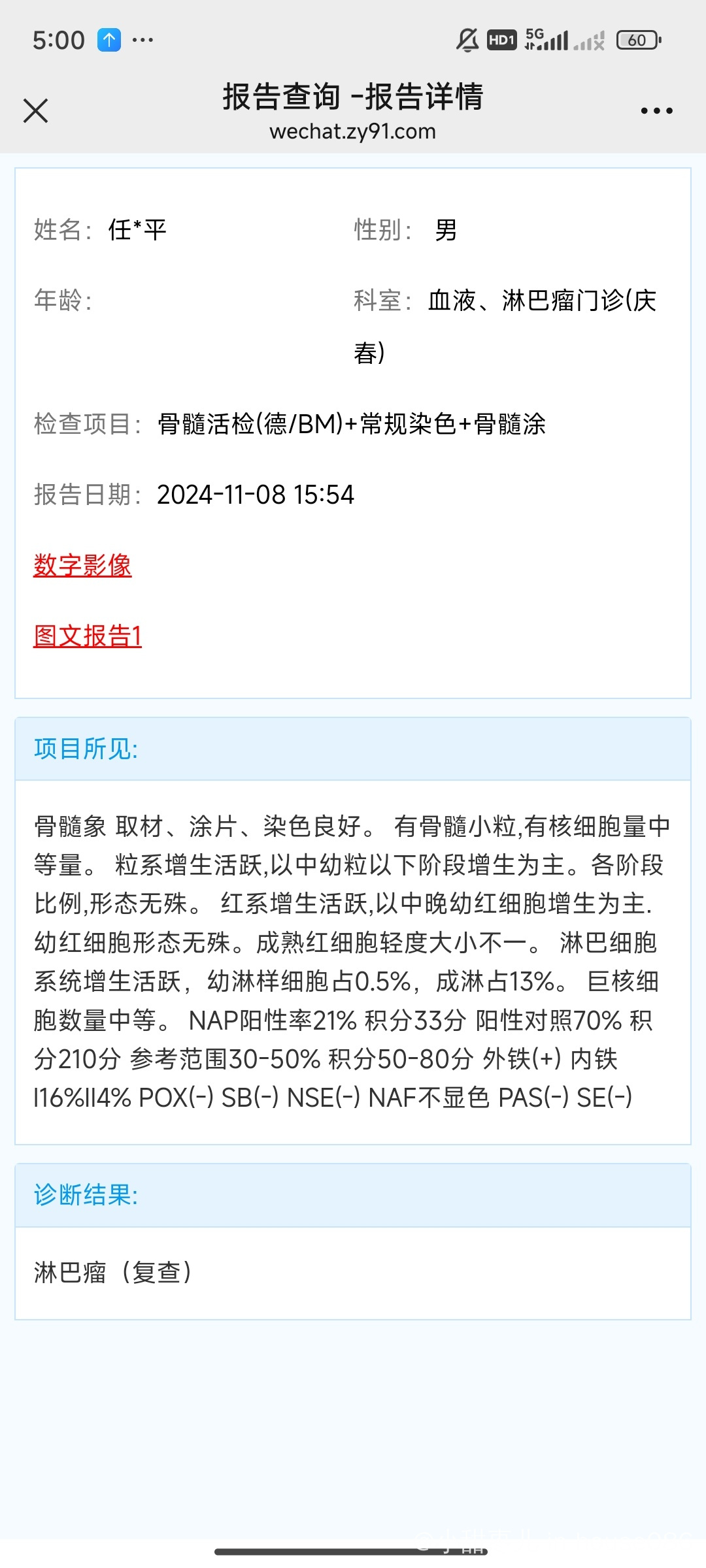The width and height of the screenshot is (706, 1568).
Task: Open the three-dot overflow menu
Action: [656, 110]
